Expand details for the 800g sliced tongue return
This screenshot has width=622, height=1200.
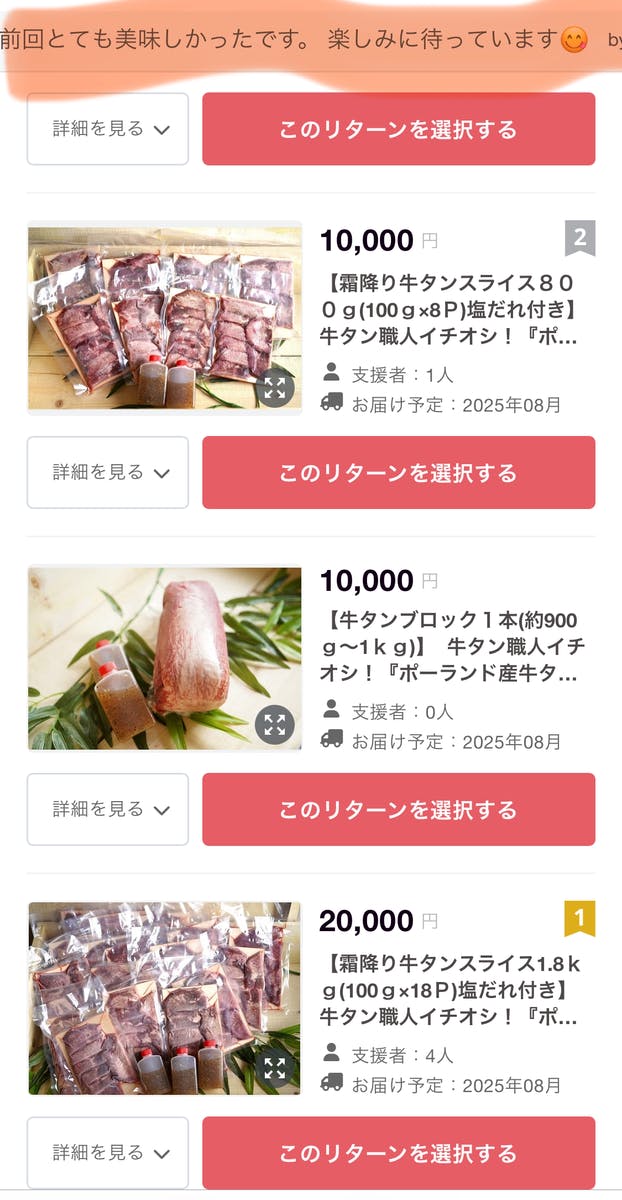[108, 472]
